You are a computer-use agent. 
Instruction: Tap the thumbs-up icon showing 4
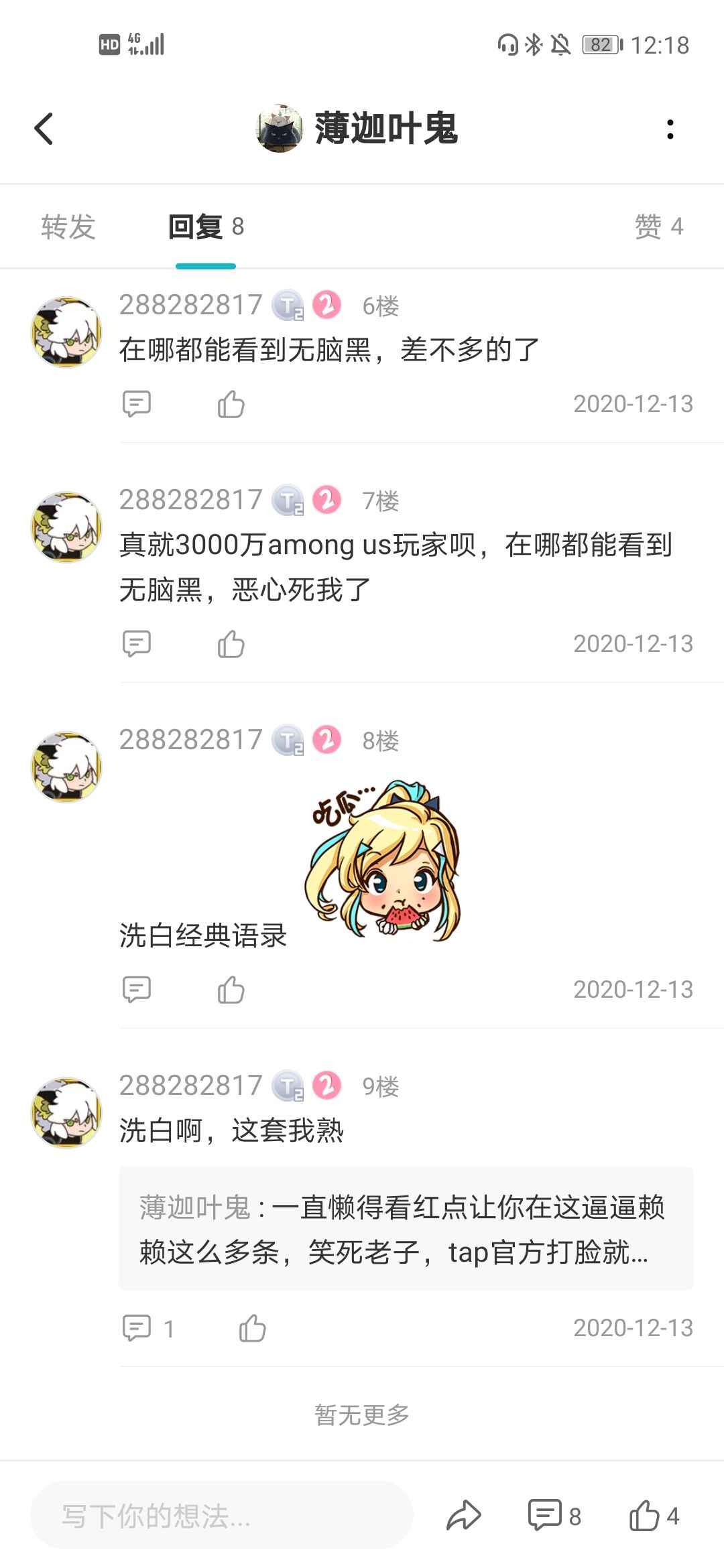[x=647, y=1512]
